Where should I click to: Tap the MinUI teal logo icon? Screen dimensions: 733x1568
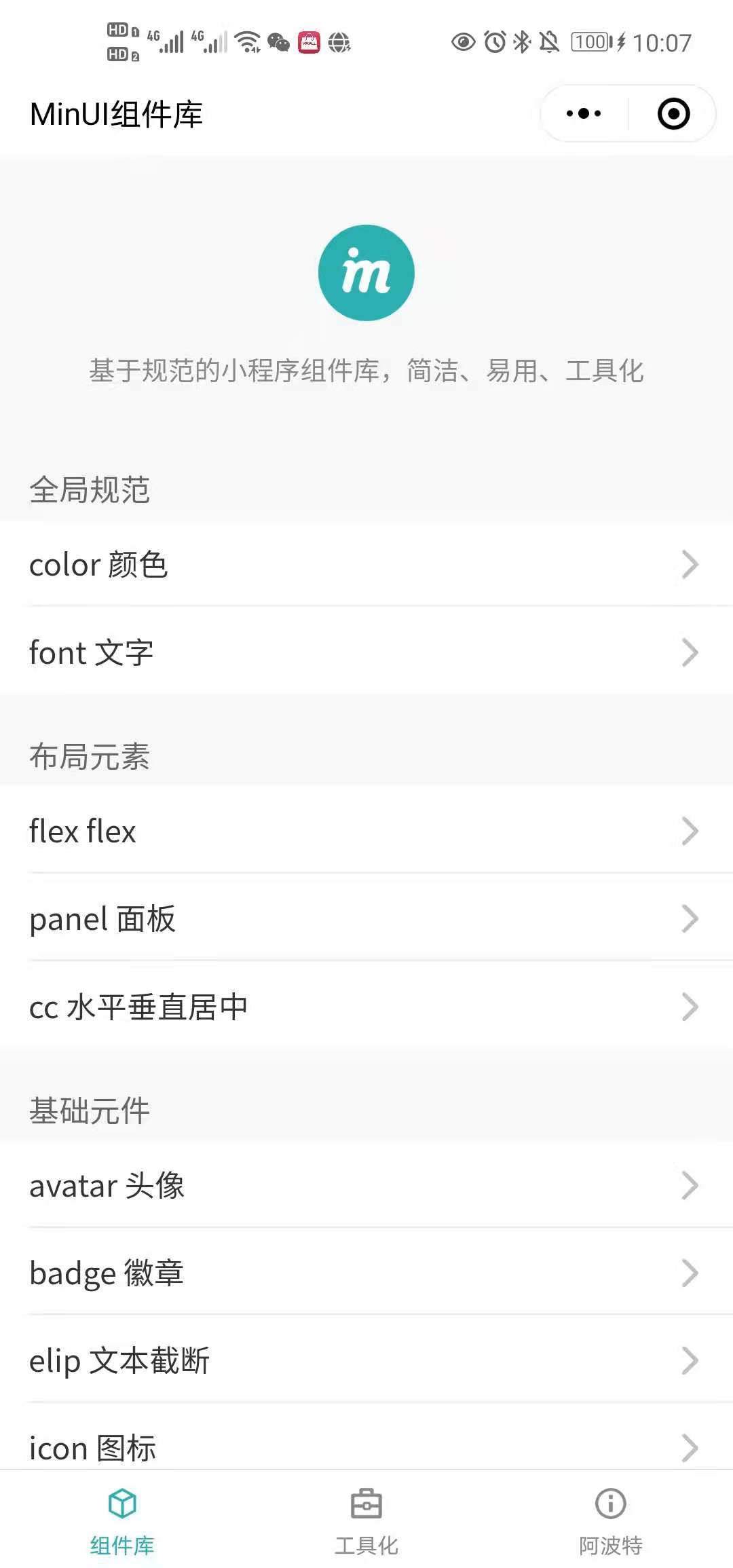366,272
